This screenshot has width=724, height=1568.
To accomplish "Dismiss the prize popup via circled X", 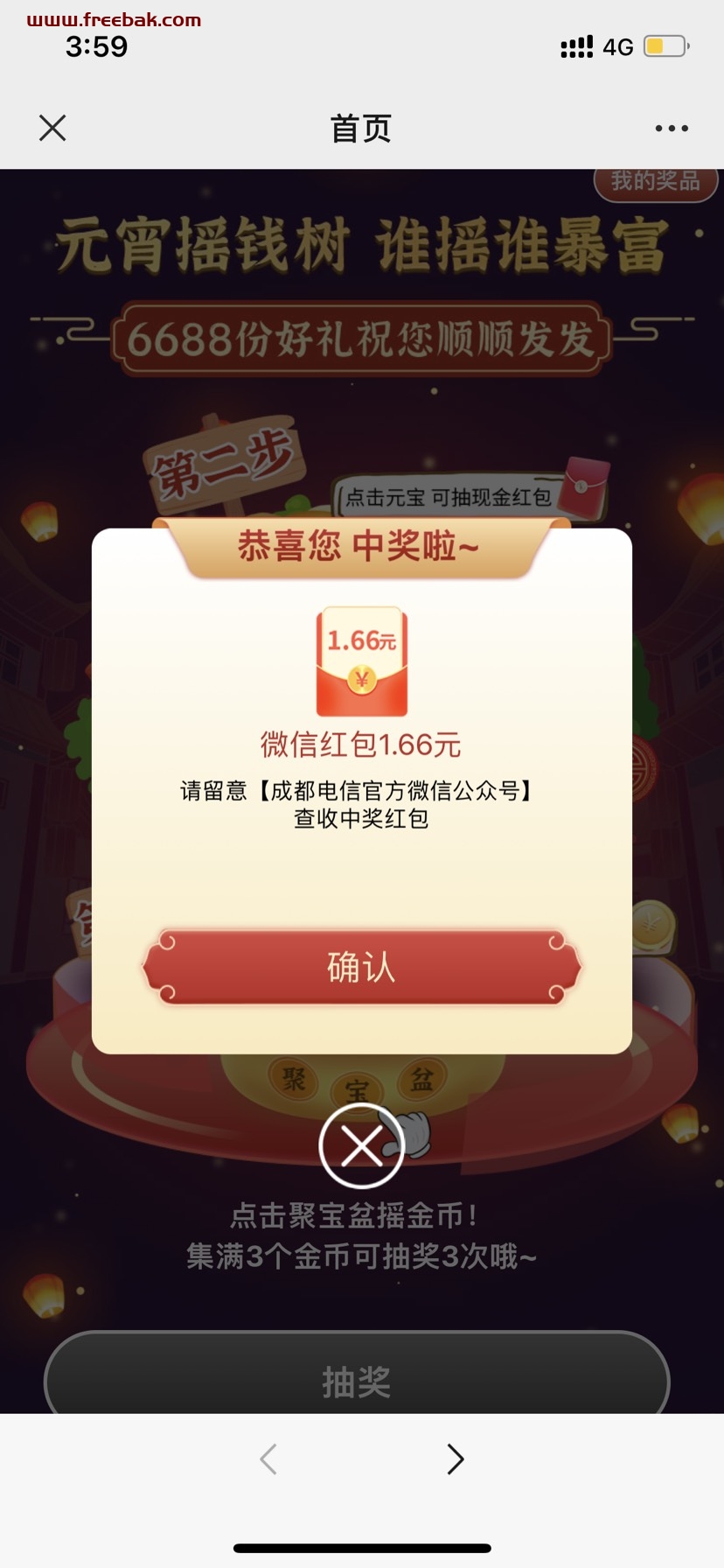I will pyautogui.click(x=362, y=1145).
